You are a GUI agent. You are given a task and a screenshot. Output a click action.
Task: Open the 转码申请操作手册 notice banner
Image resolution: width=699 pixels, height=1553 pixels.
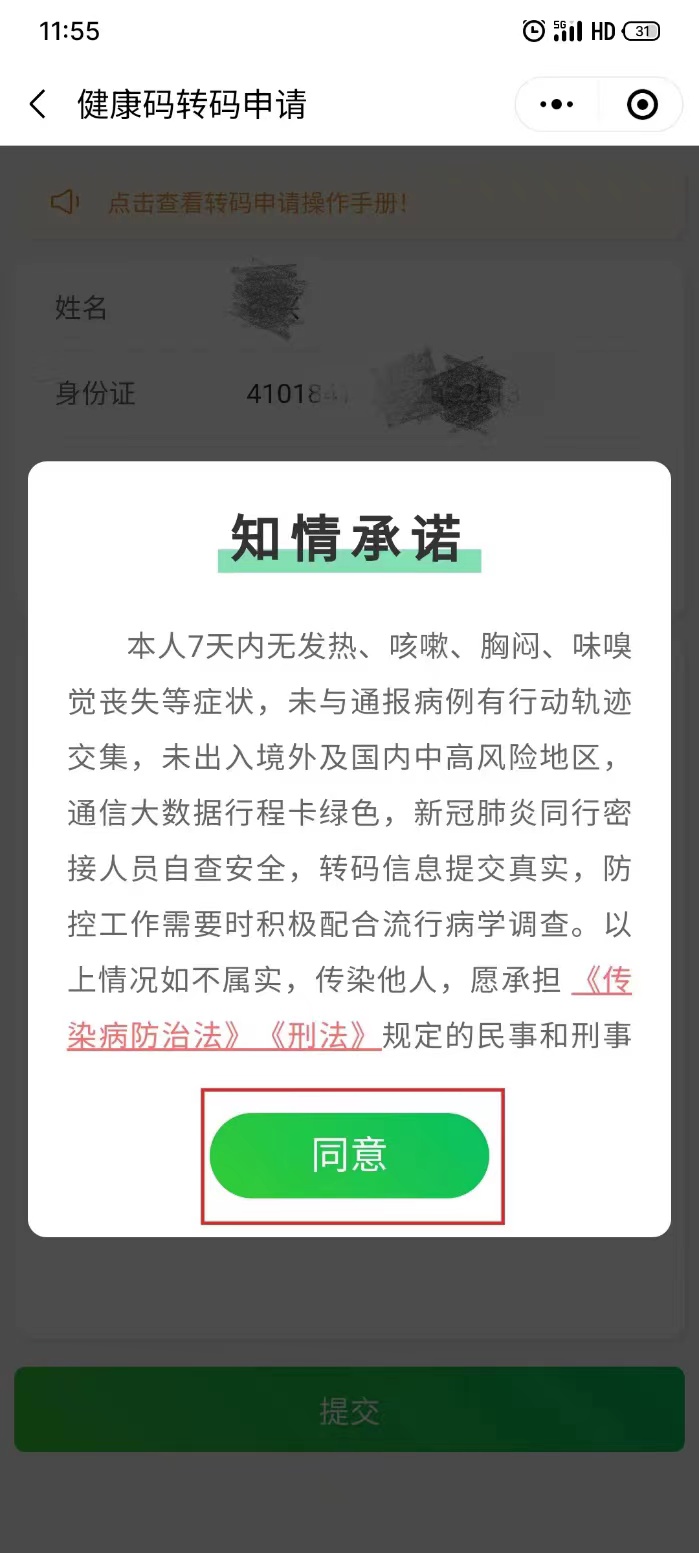pos(257,203)
